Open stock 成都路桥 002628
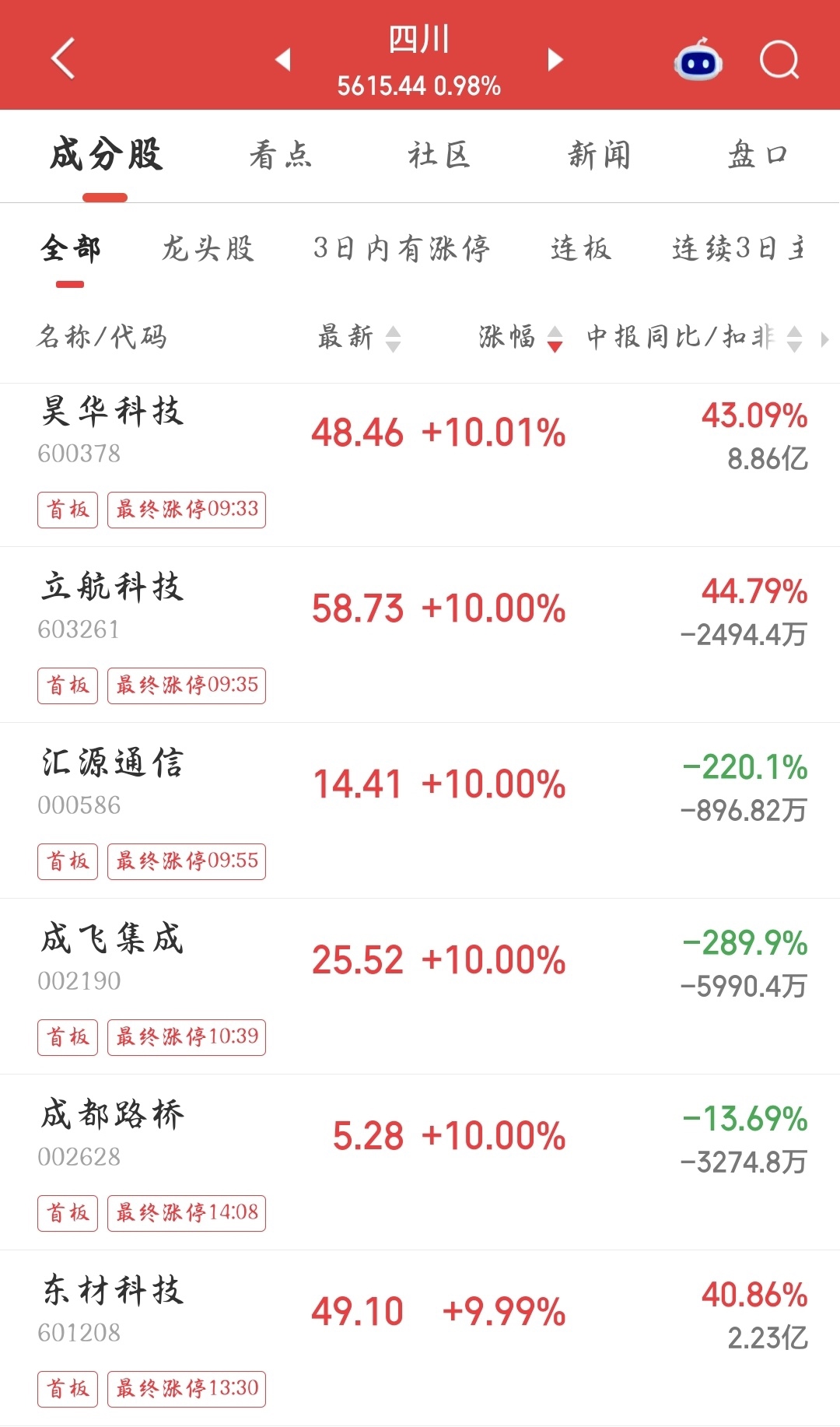 point(420,1162)
